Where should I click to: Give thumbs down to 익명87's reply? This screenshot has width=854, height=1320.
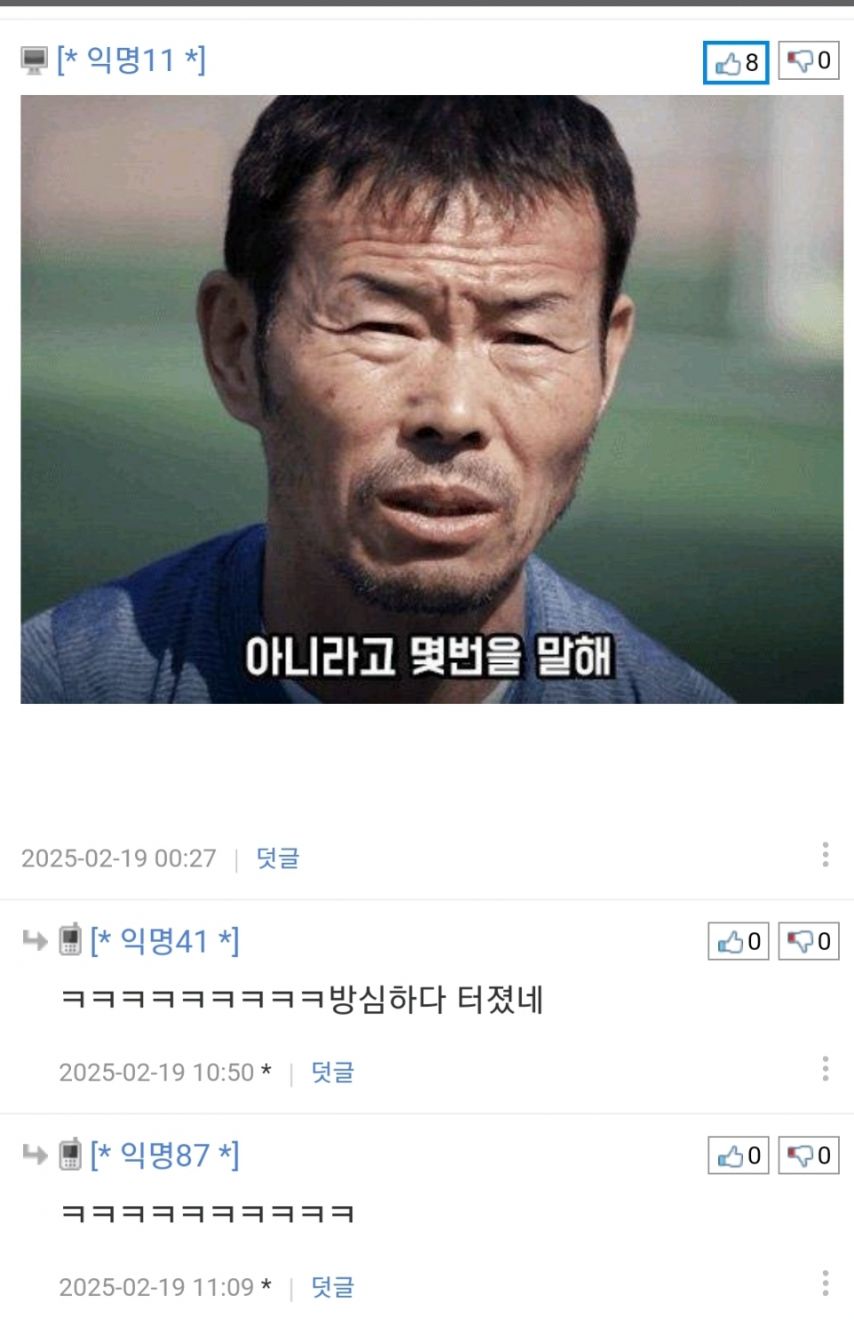coord(808,1156)
